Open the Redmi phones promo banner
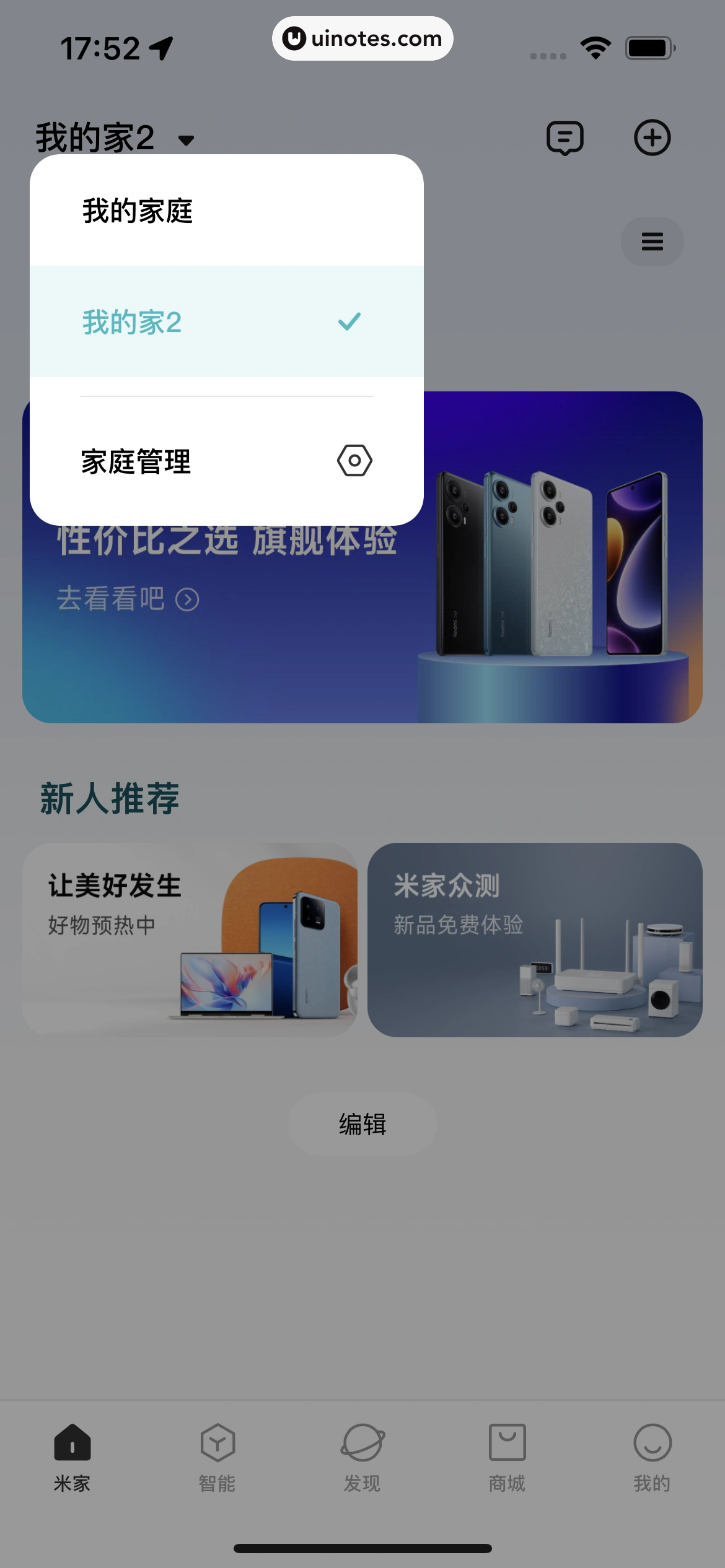The width and height of the screenshot is (725, 1568). coord(545,619)
